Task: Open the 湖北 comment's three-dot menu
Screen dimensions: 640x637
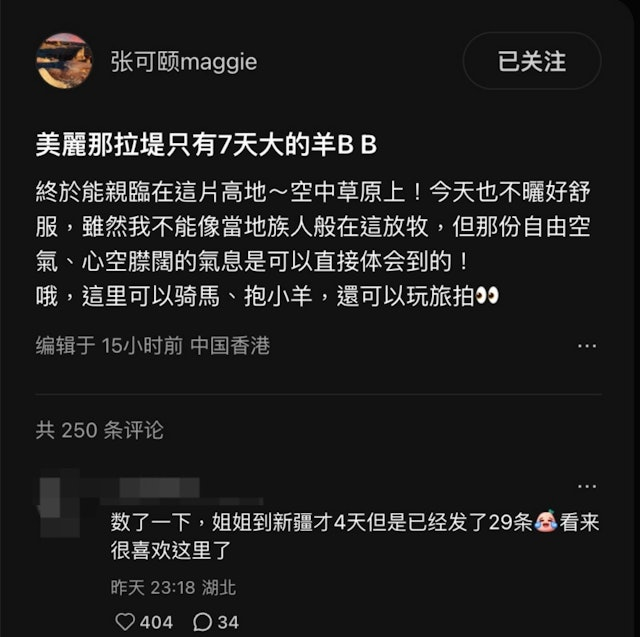Action: point(587,486)
